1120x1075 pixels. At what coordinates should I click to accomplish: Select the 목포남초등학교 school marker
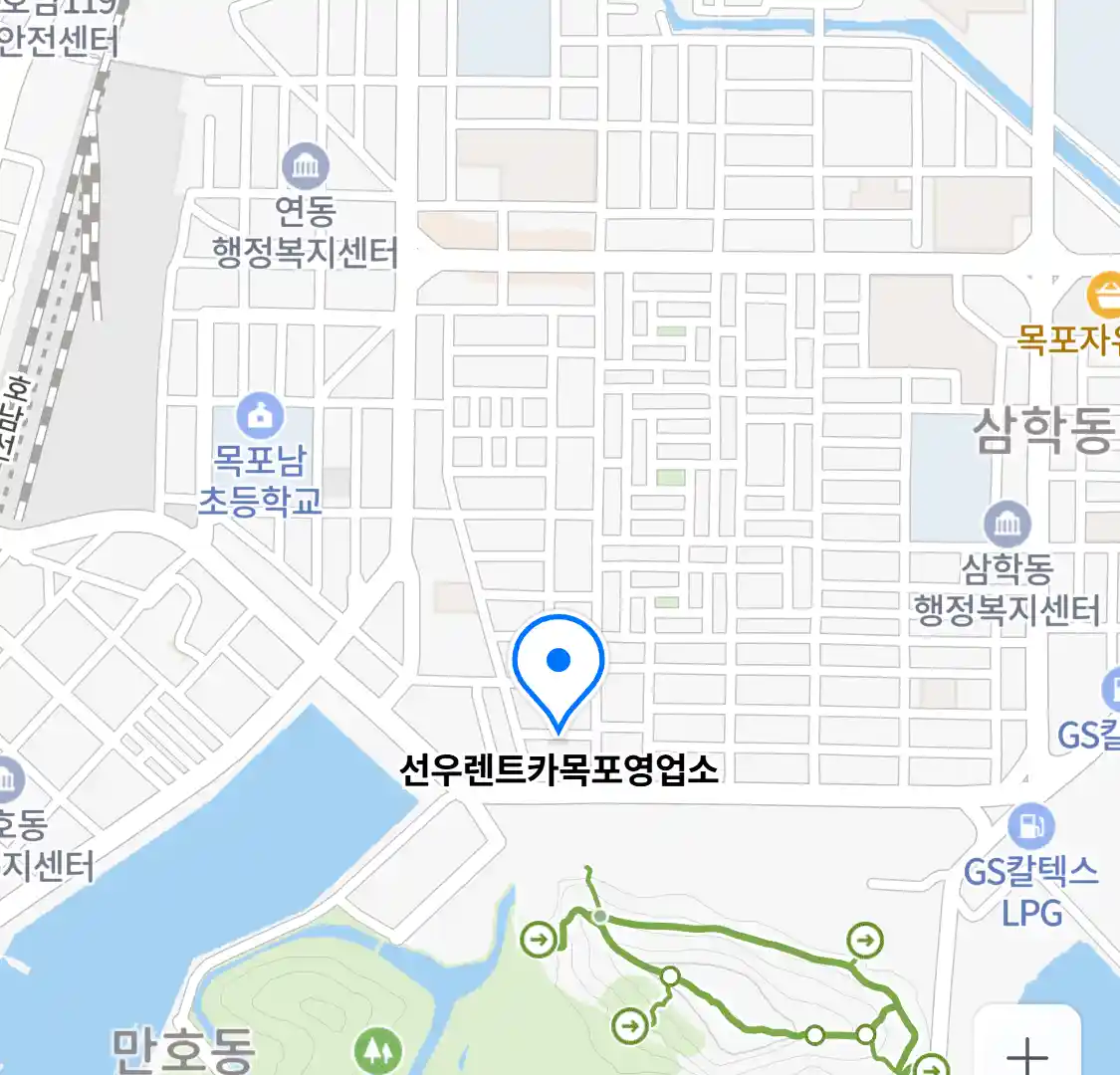[x=261, y=417]
